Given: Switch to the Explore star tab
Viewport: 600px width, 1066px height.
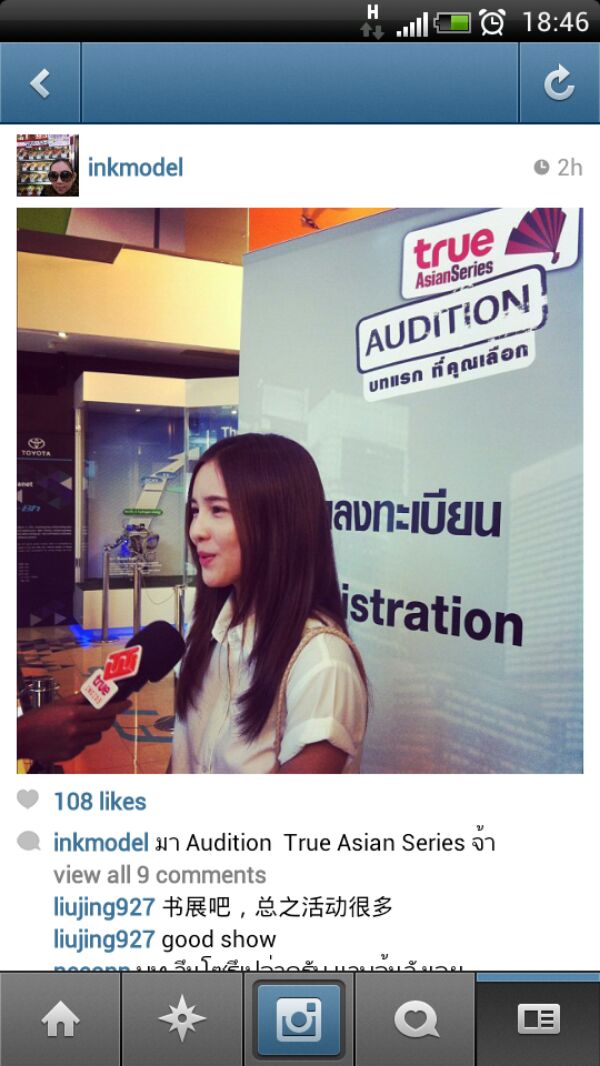Looking at the screenshot, I should tap(181, 1020).
